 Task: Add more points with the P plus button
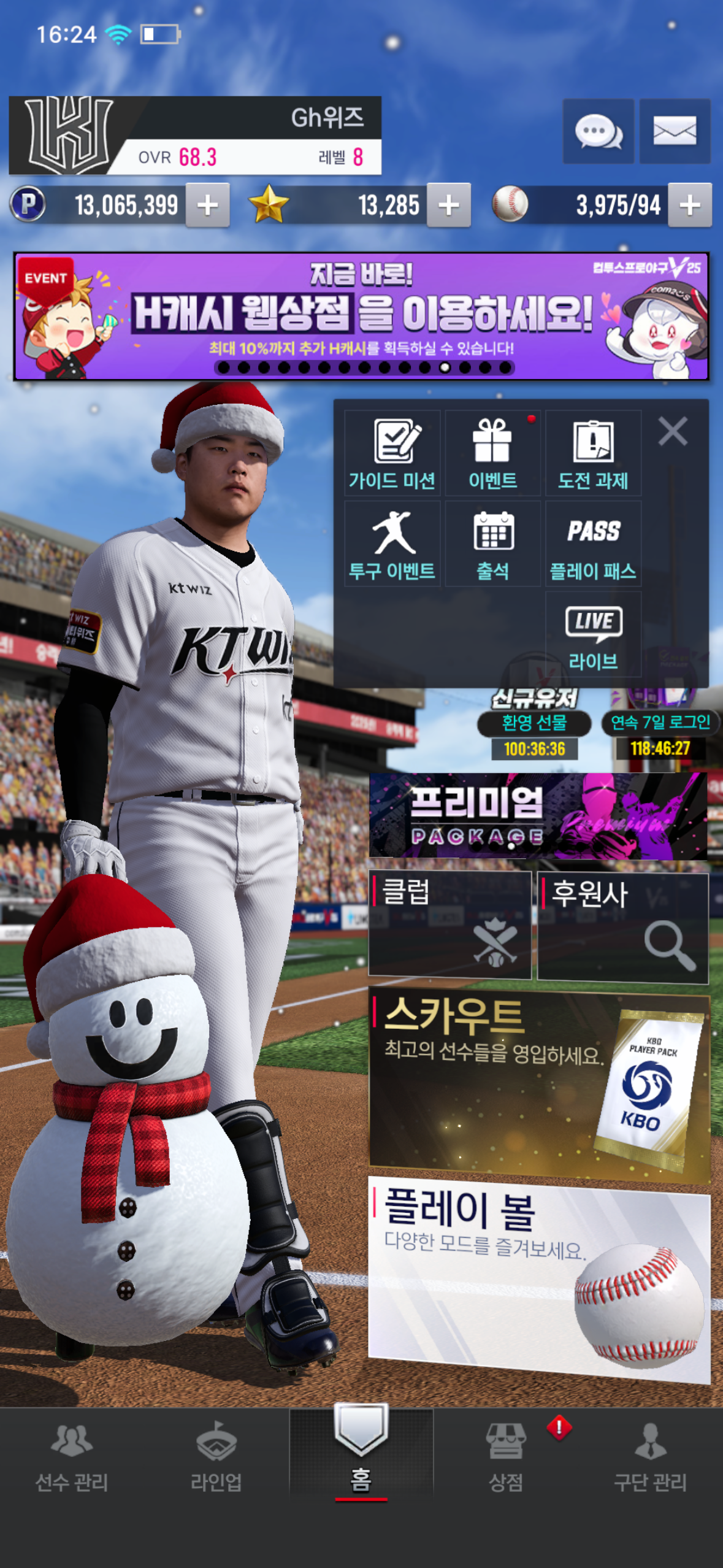tap(208, 205)
